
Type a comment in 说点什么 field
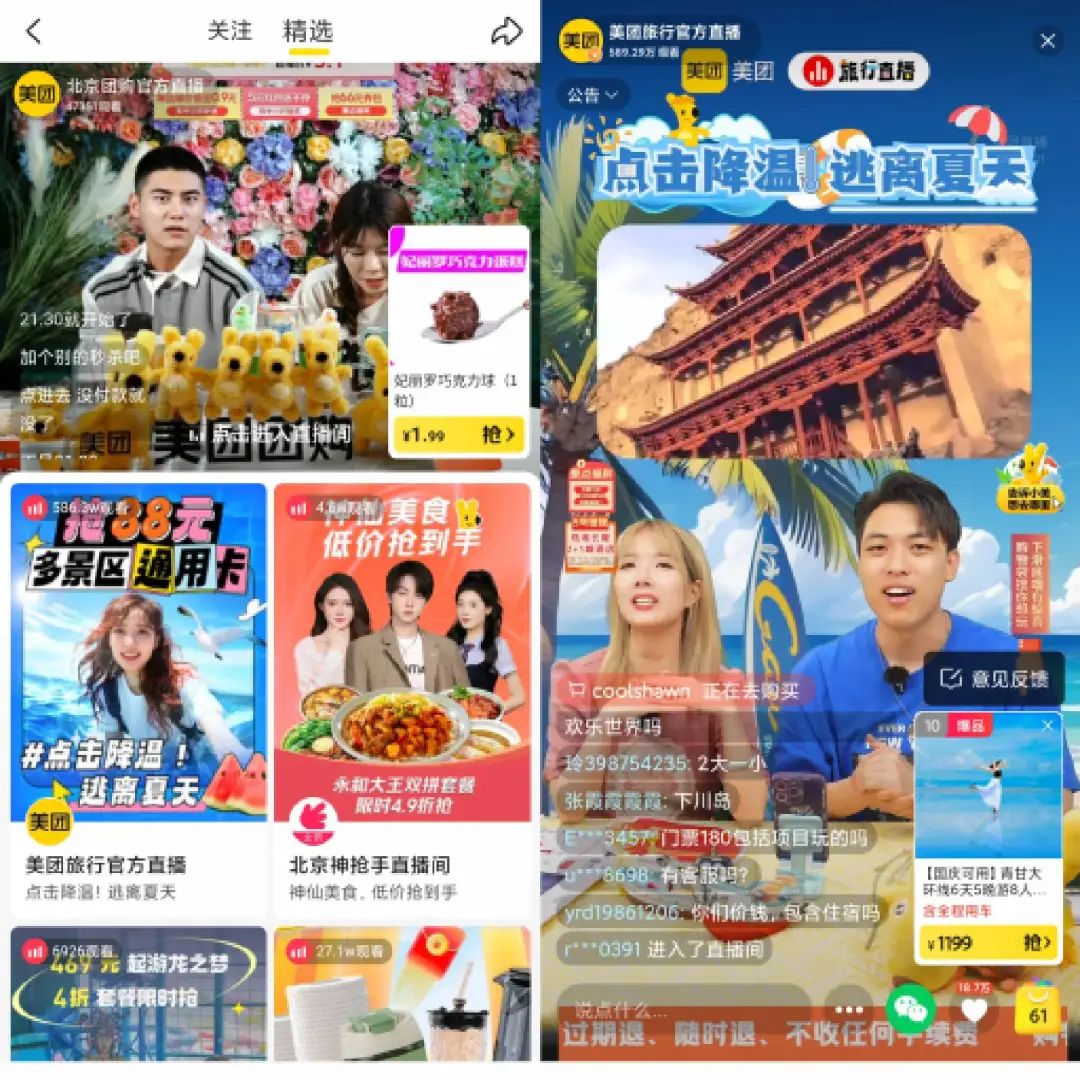(x=680, y=1009)
